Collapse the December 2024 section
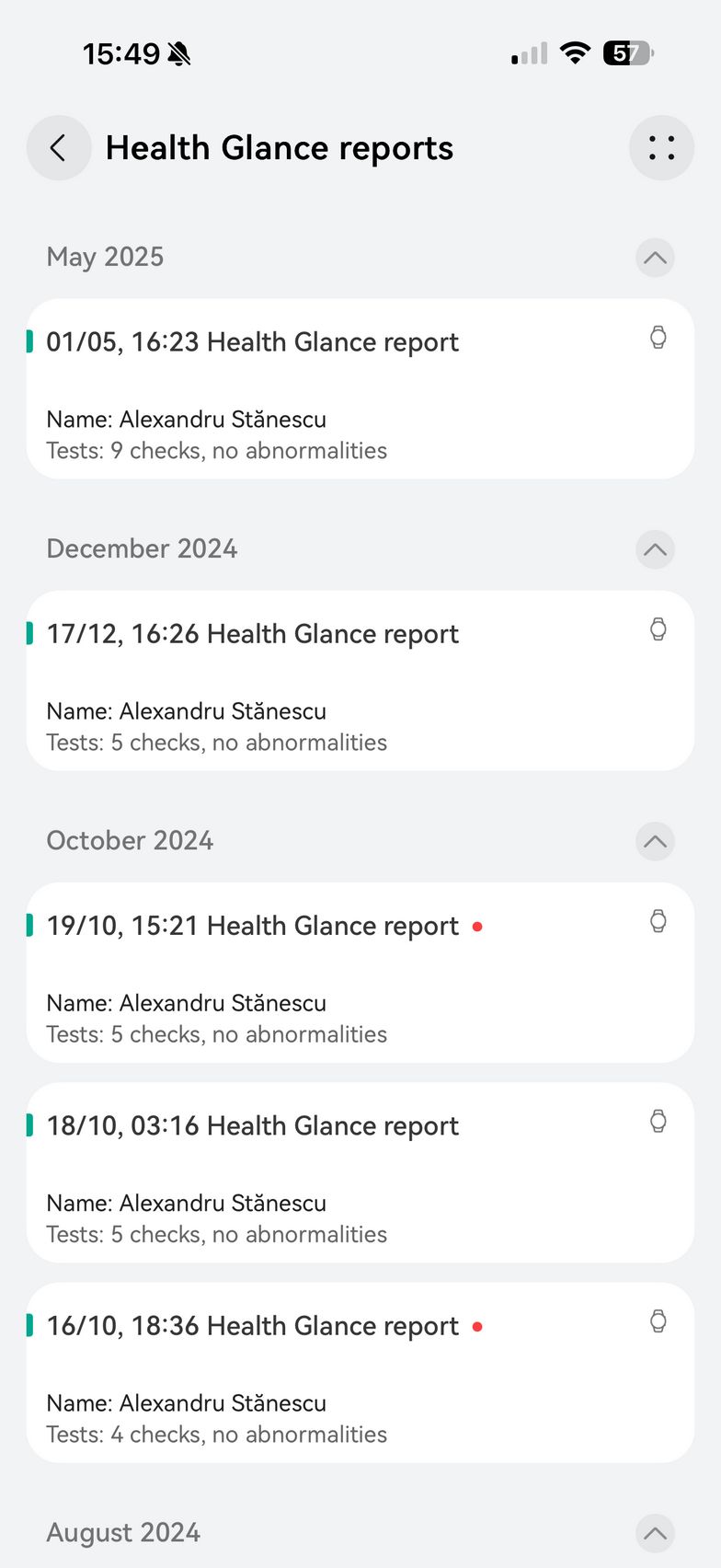The image size is (721, 1568). coord(655,549)
